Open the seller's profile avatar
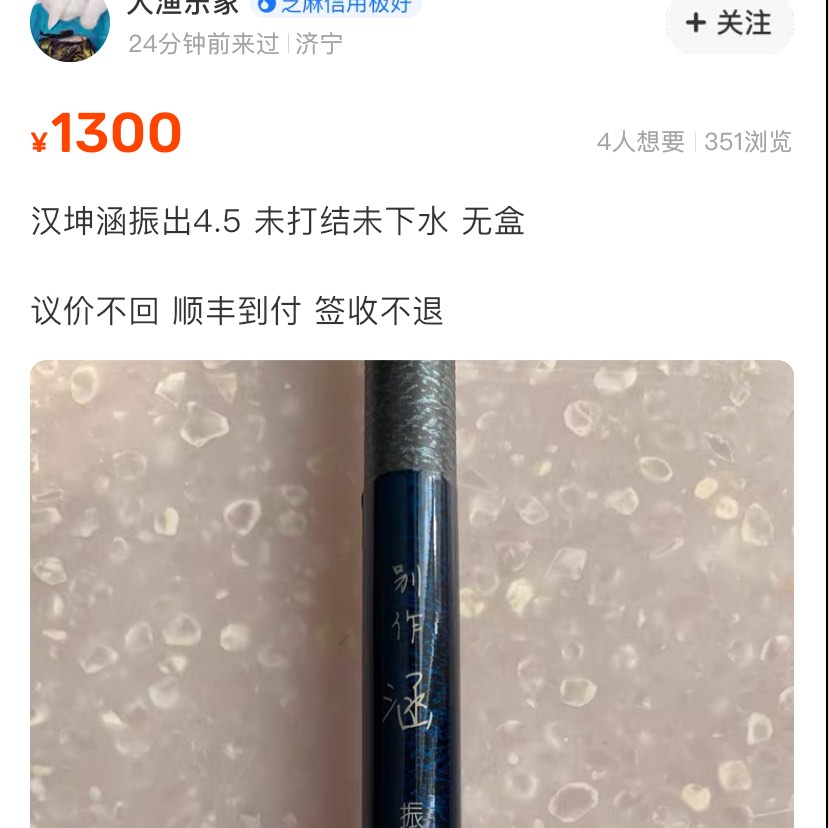 point(70,27)
